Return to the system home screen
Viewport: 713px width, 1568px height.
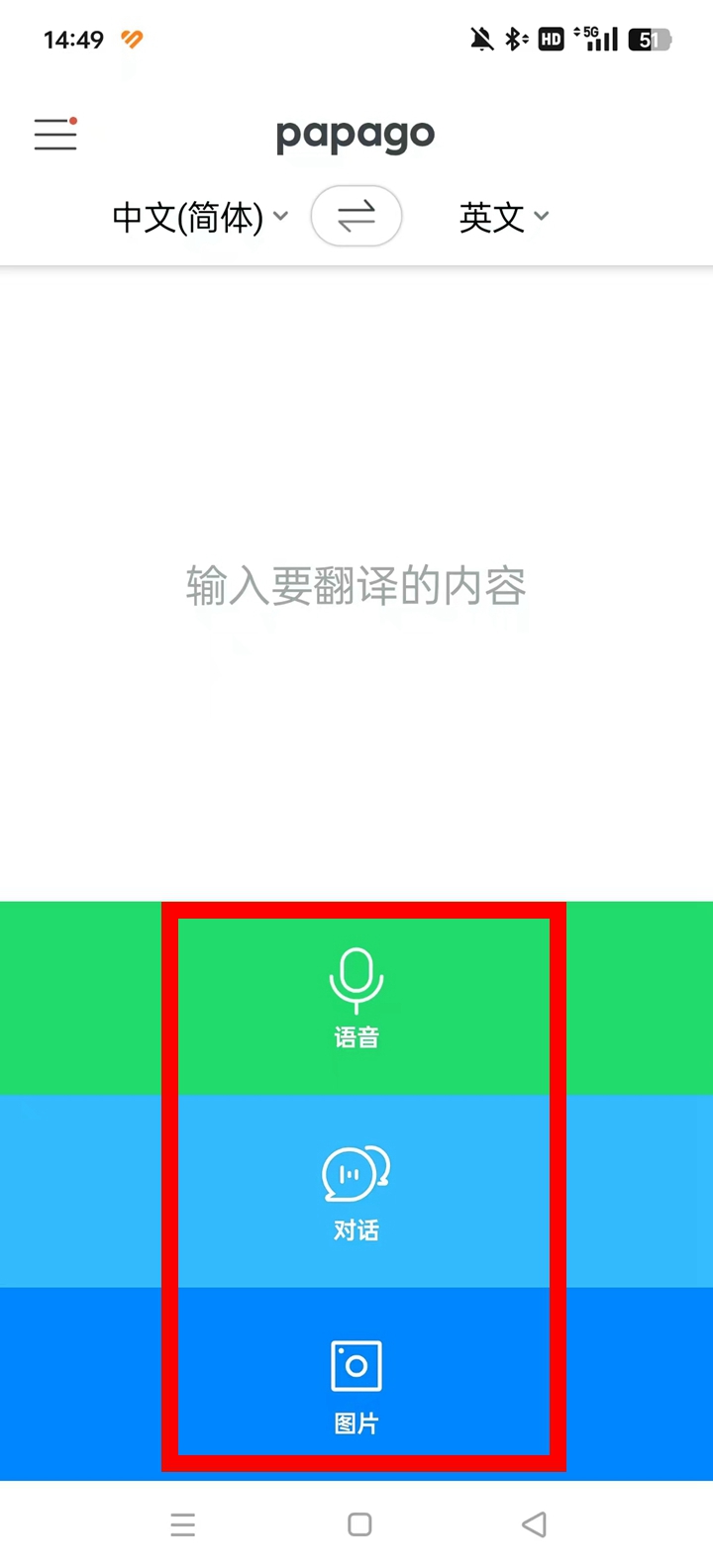(x=359, y=1524)
